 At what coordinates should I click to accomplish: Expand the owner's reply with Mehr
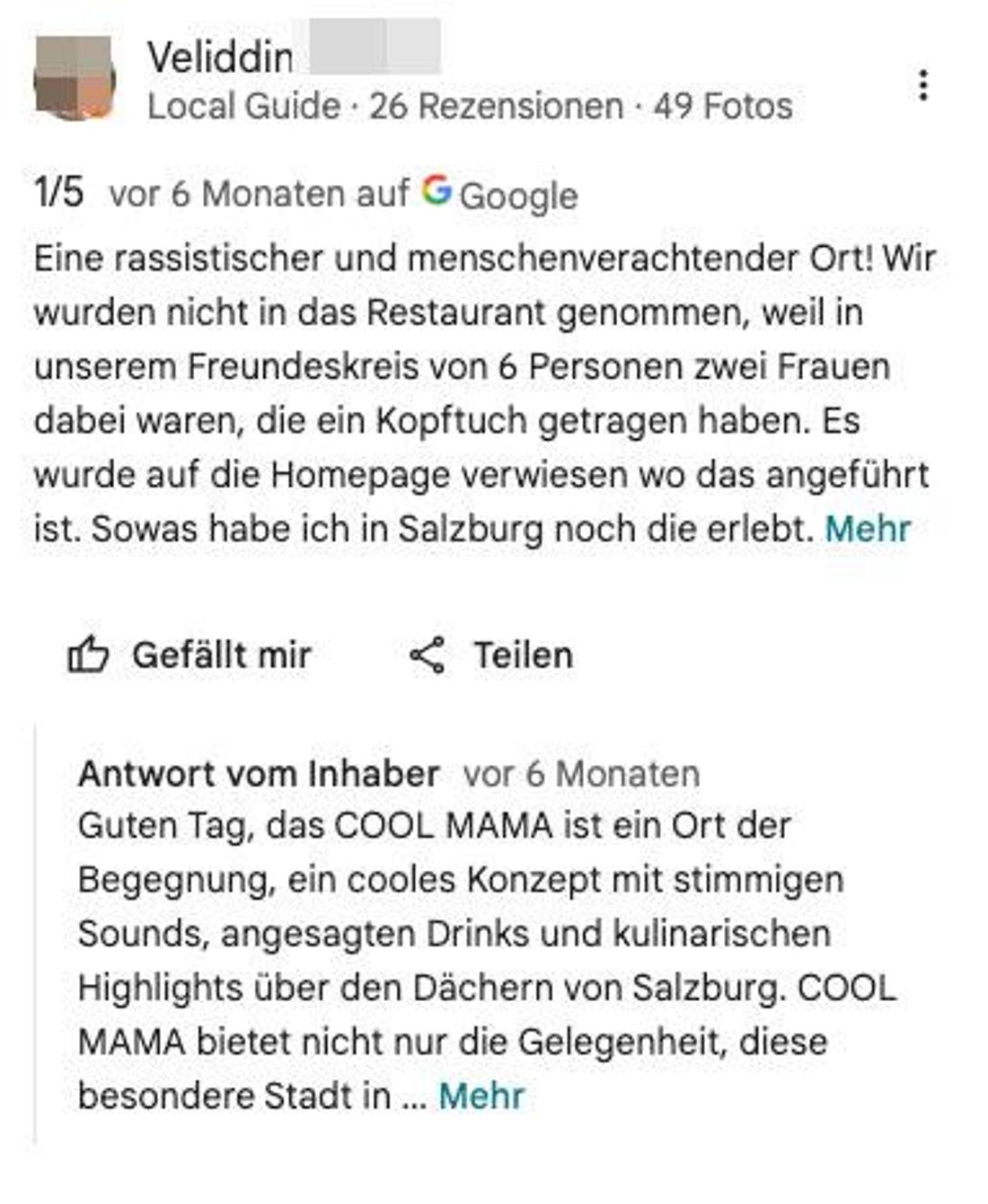coord(481,1096)
